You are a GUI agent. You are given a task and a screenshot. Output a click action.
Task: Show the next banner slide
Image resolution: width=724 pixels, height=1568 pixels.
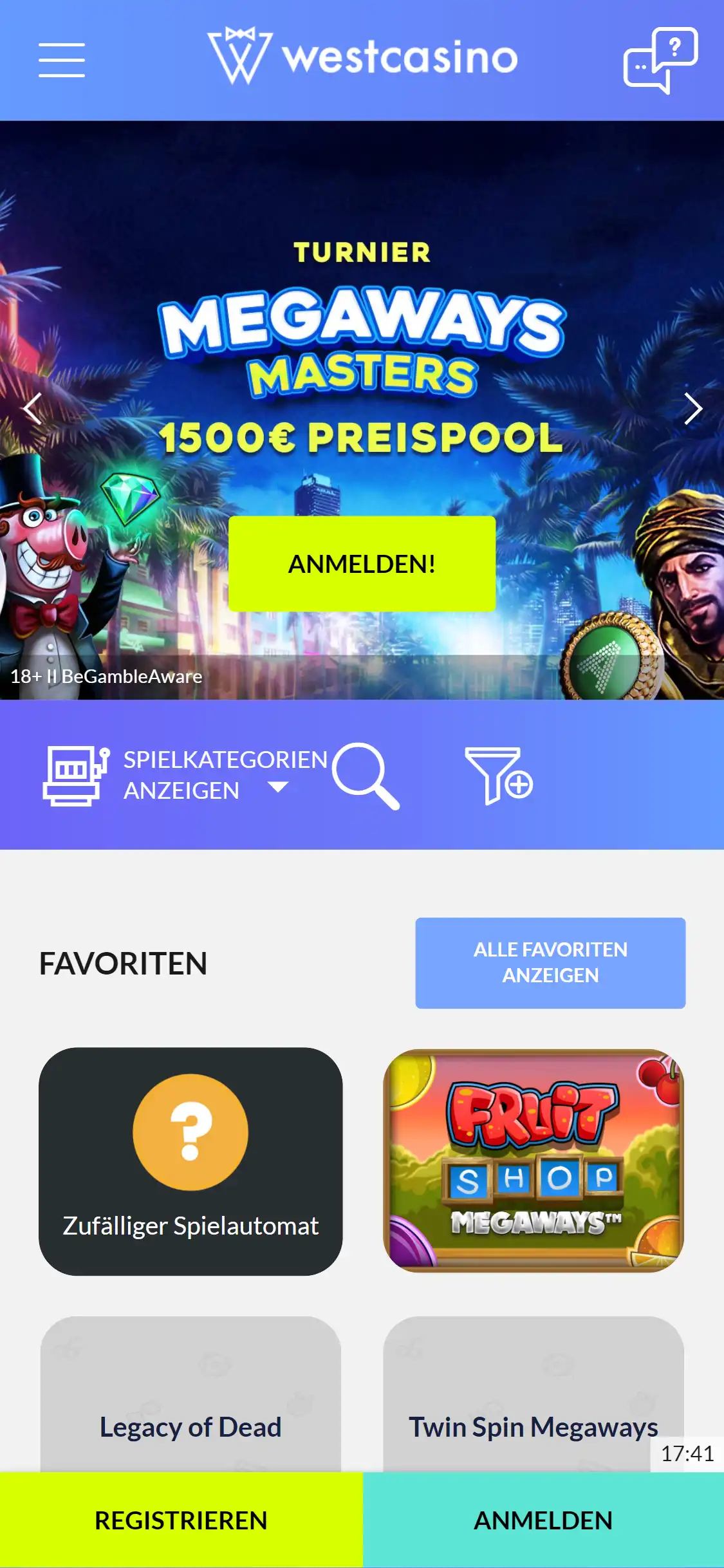pos(692,408)
